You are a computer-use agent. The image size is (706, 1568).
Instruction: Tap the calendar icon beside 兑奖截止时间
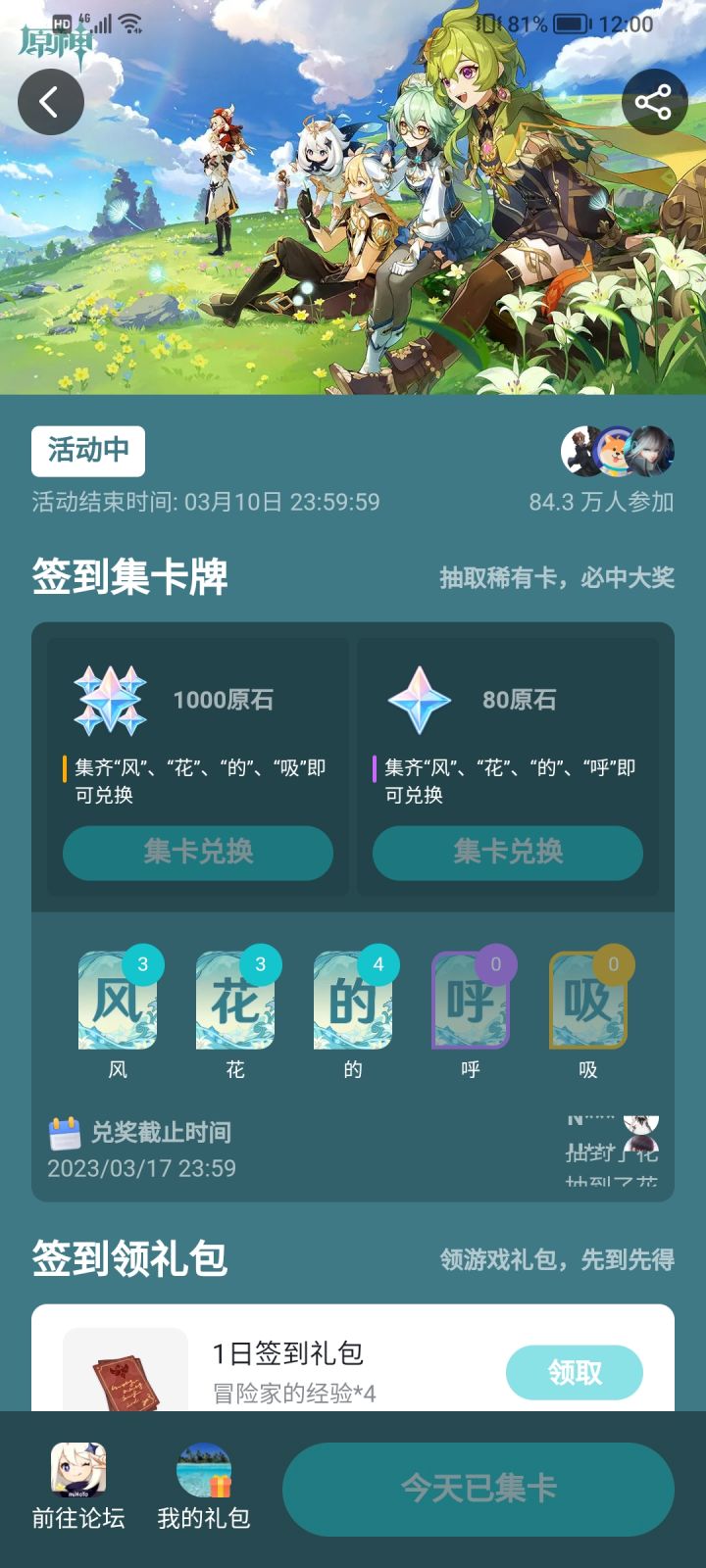click(63, 1132)
